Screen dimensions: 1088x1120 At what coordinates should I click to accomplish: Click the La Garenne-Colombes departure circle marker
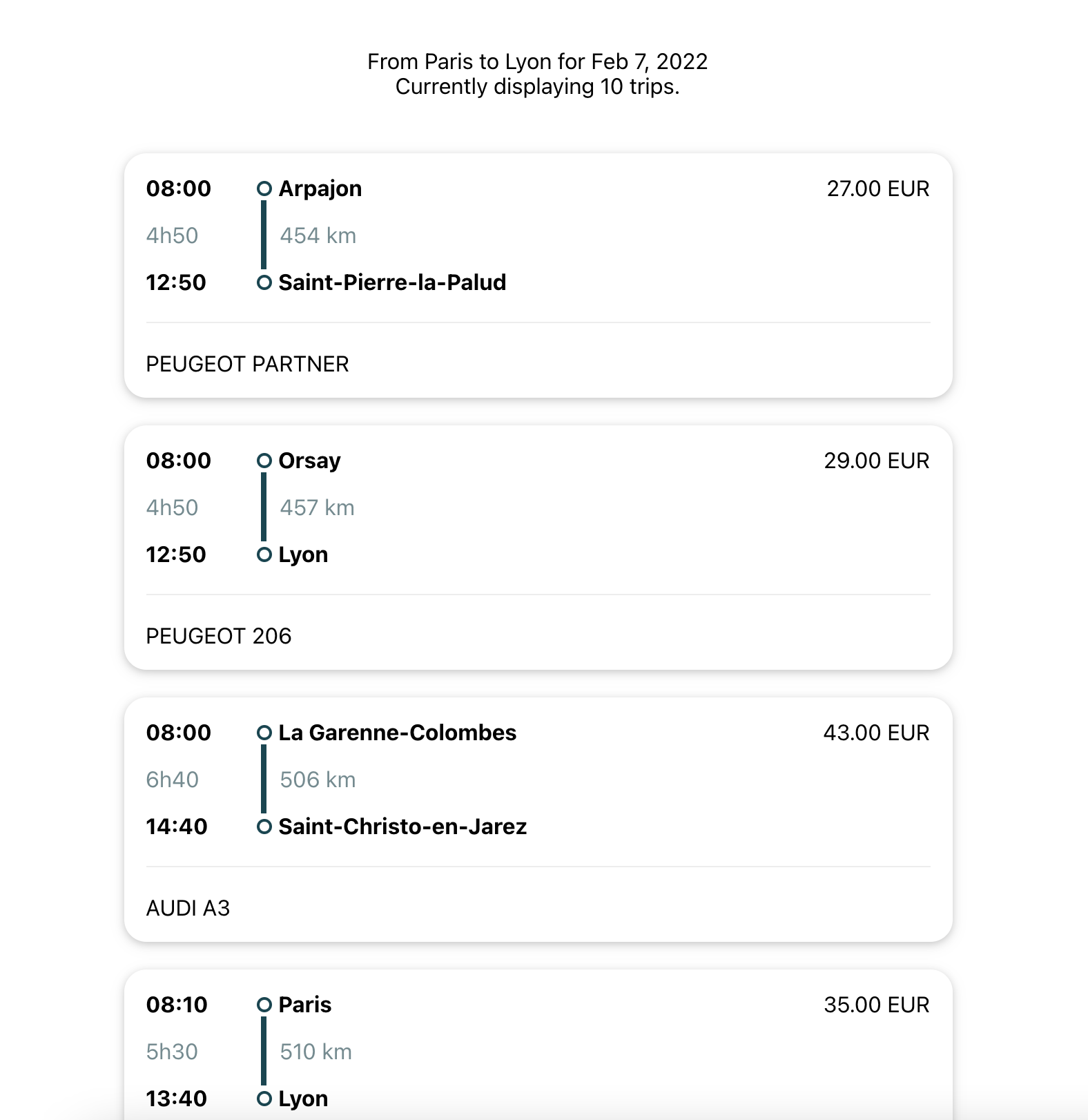(x=264, y=733)
